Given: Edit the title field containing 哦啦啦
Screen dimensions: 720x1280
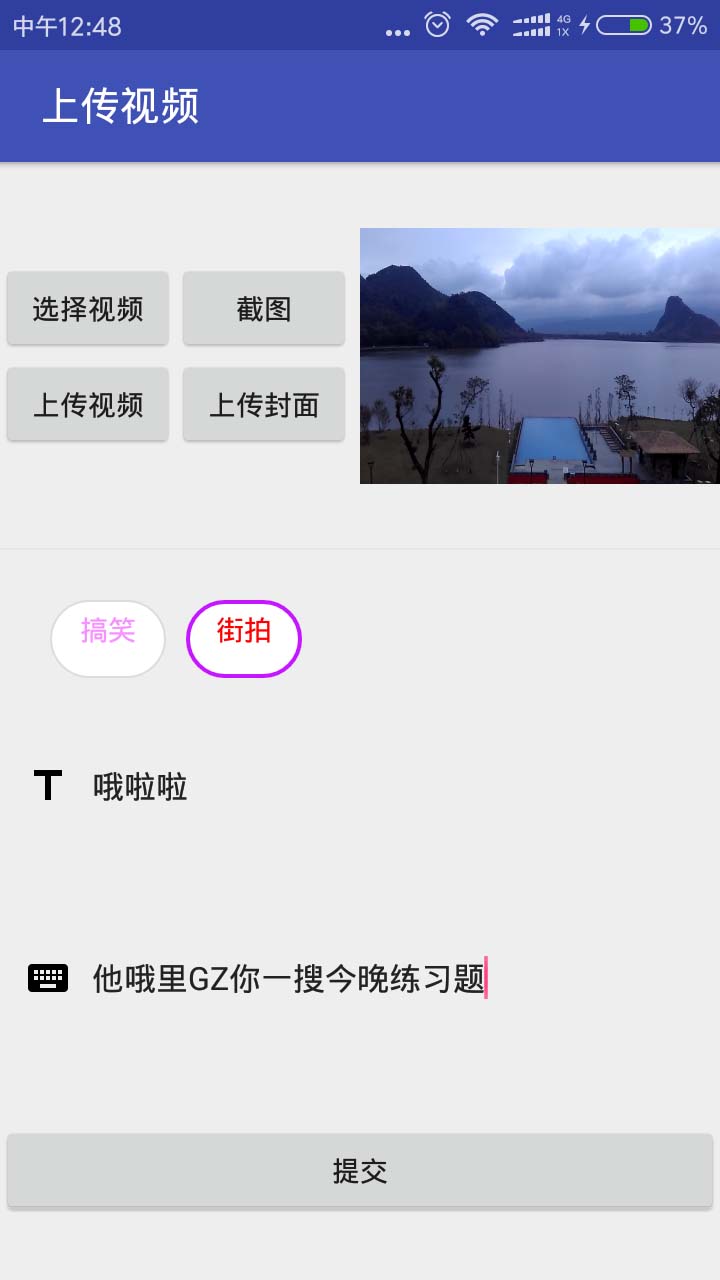Looking at the screenshot, I should click(x=400, y=787).
